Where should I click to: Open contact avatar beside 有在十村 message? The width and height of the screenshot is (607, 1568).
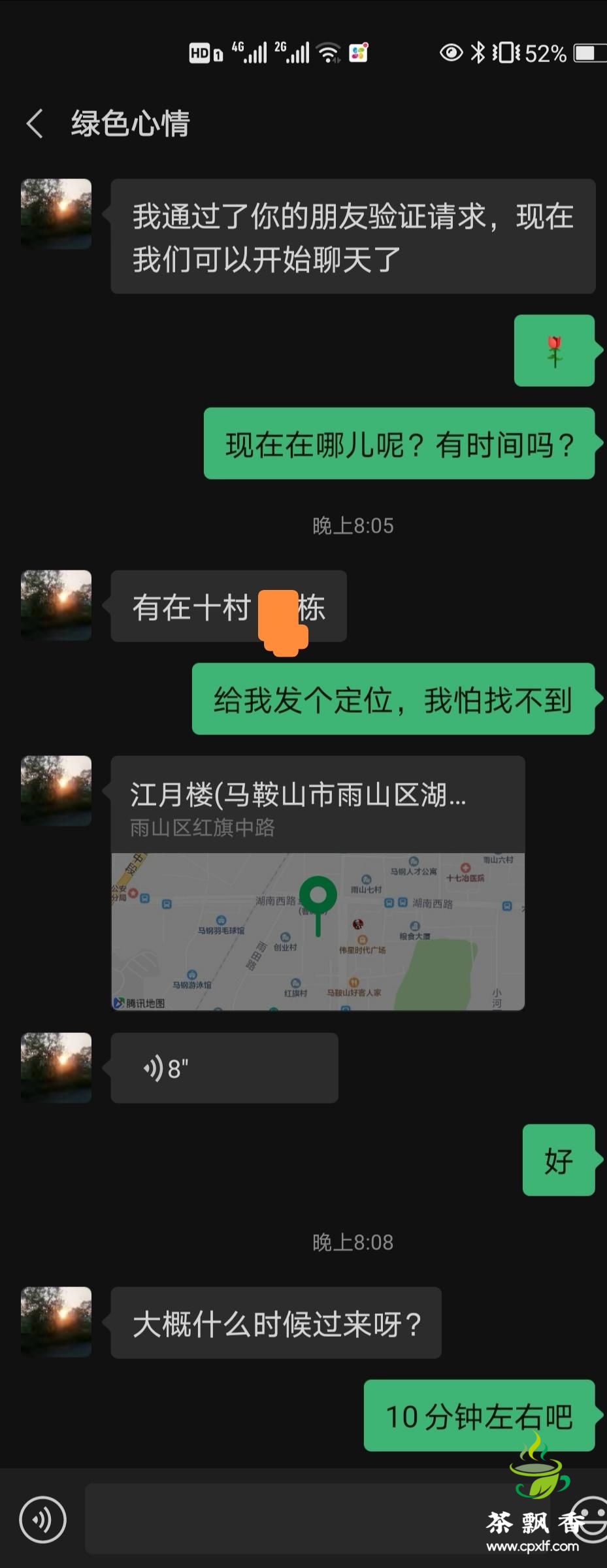coord(56,605)
